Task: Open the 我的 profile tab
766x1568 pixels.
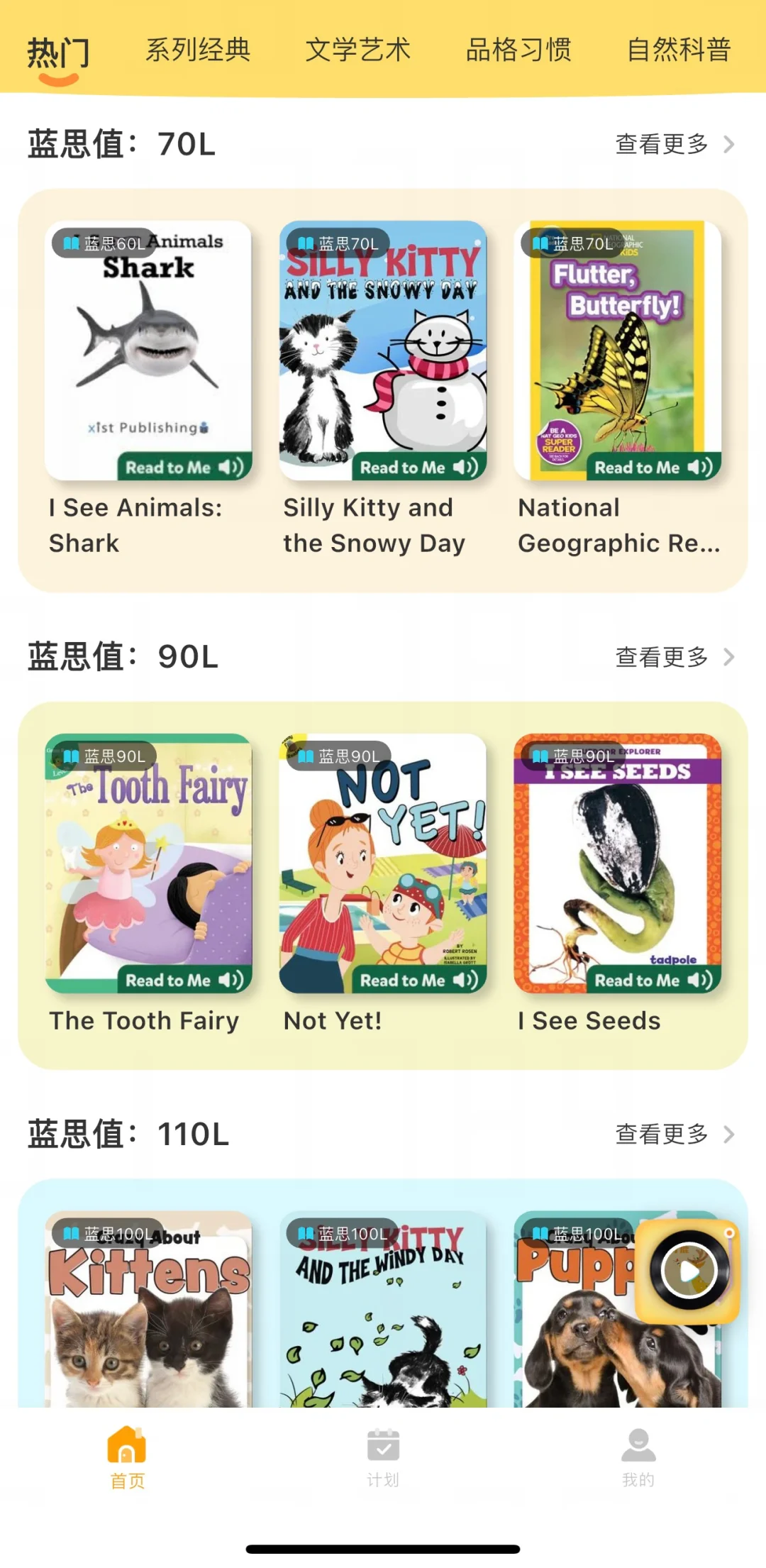Action: point(638,1458)
